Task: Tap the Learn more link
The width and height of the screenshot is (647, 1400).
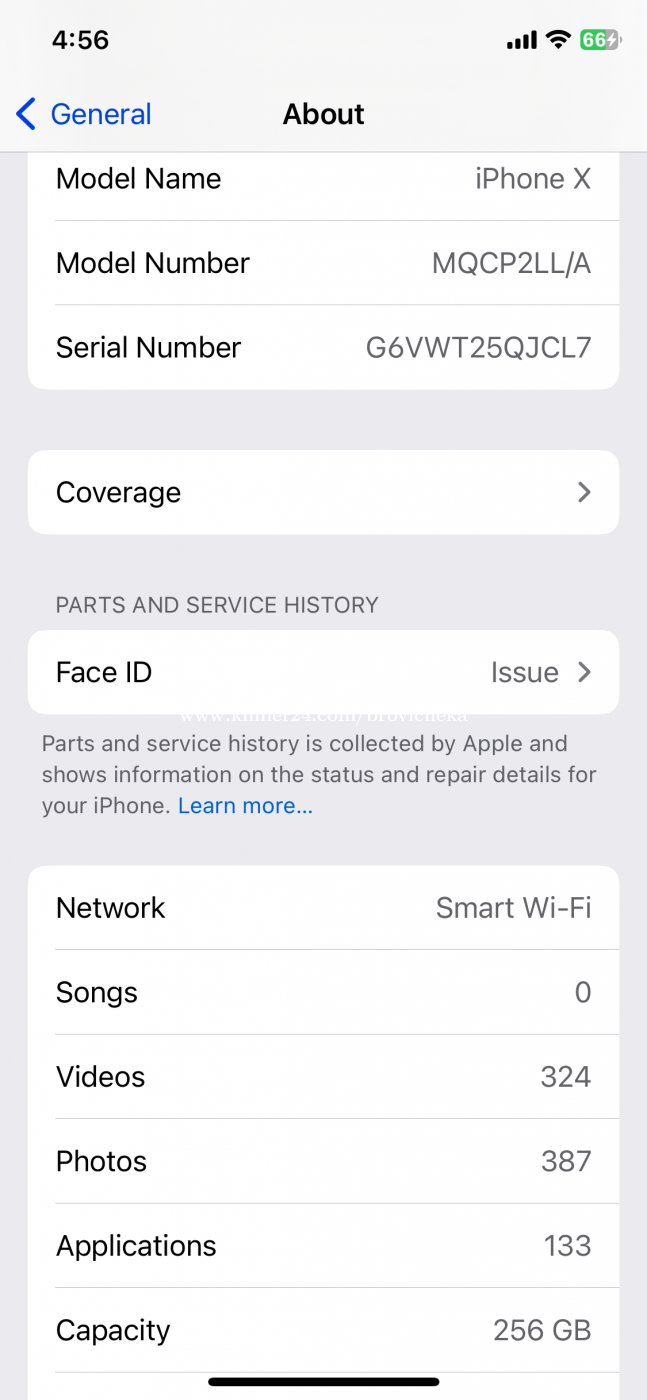Action: pyautogui.click(x=245, y=806)
